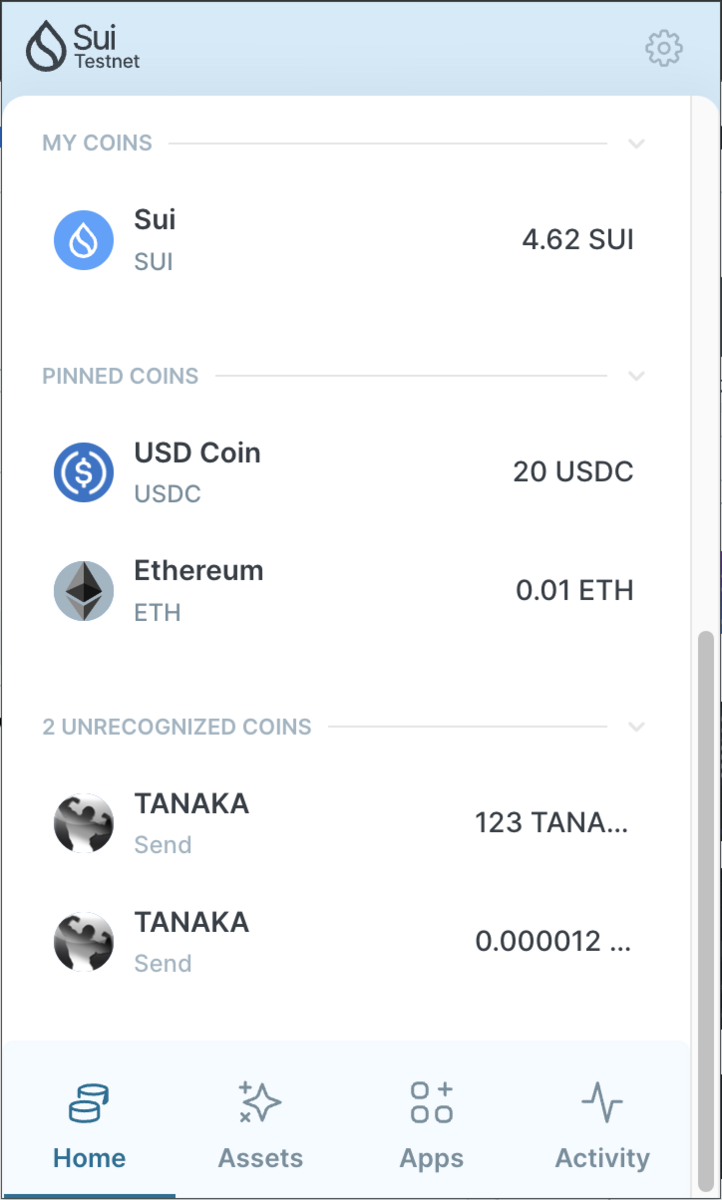Click Send under the first TANAKA token
This screenshot has width=722, height=1200.
pyautogui.click(x=162, y=845)
